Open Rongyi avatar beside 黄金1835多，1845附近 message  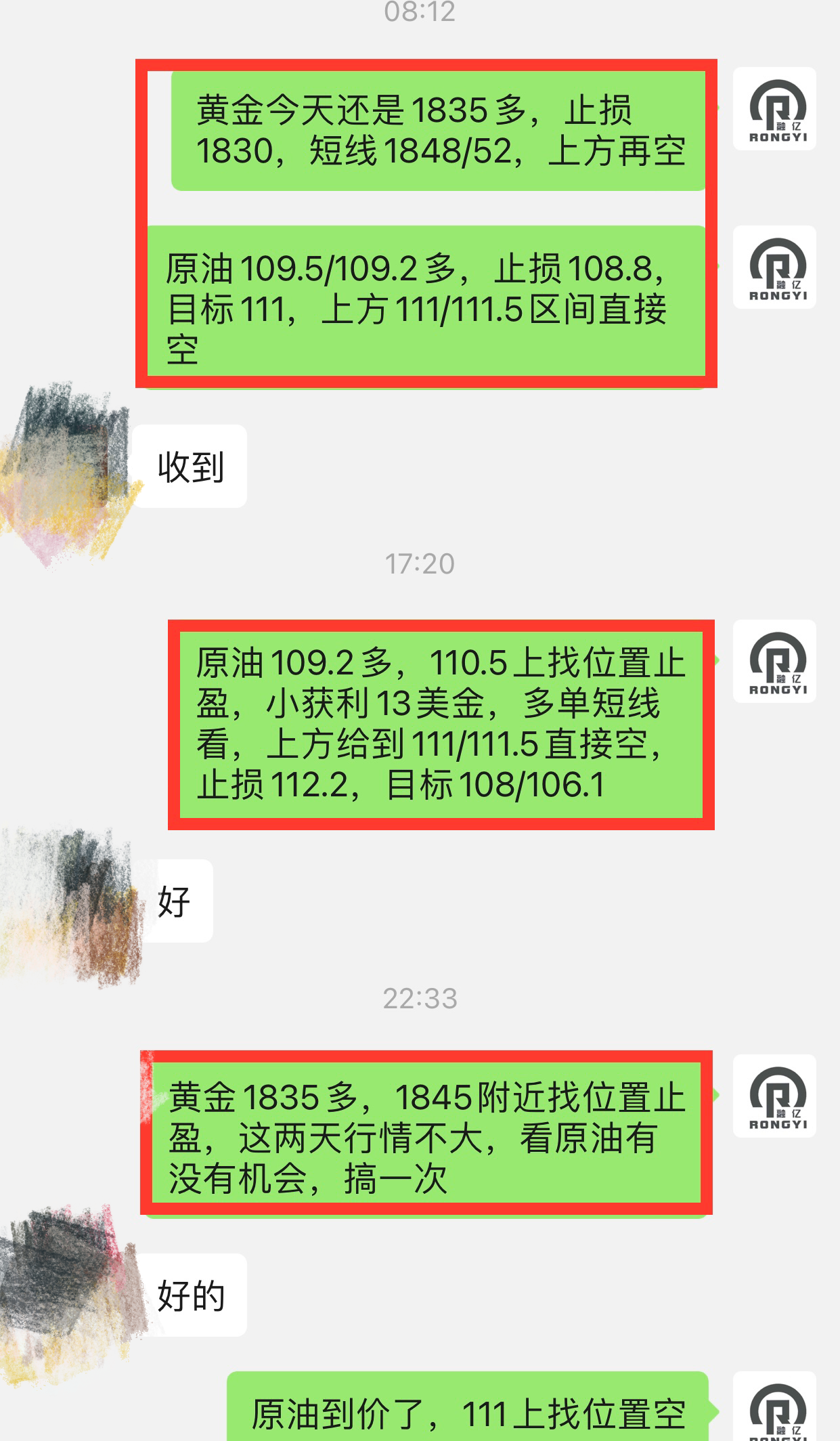pyautogui.click(x=774, y=1096)
